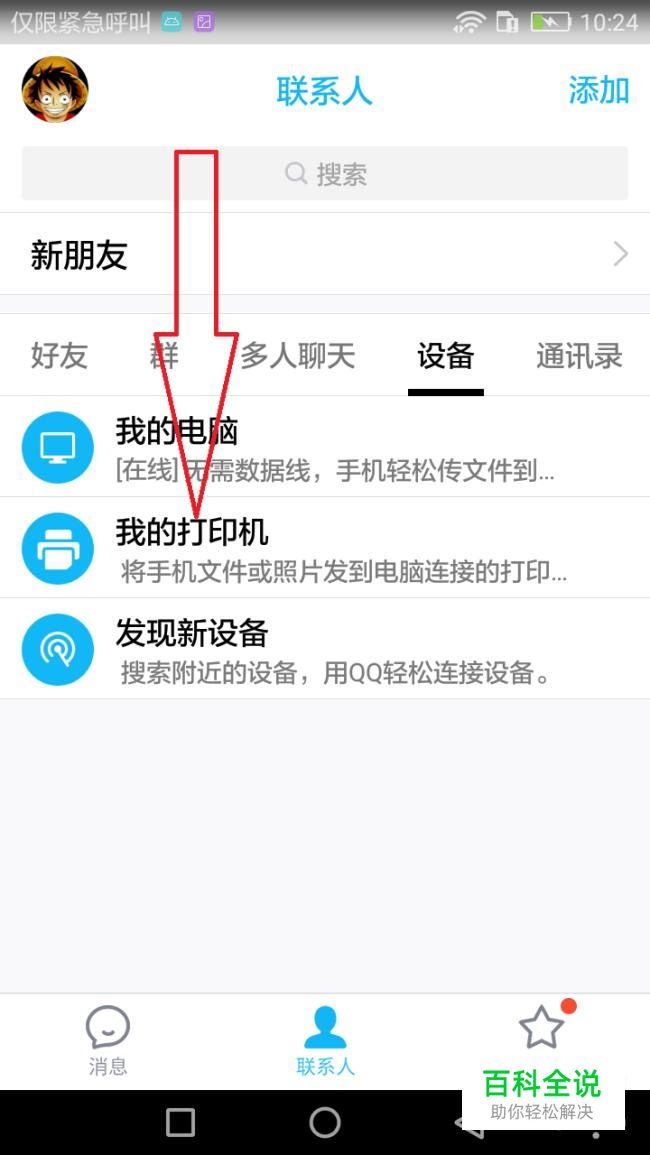
Task: Open the star tab with red dot
Action: (x=541, y=1030)
